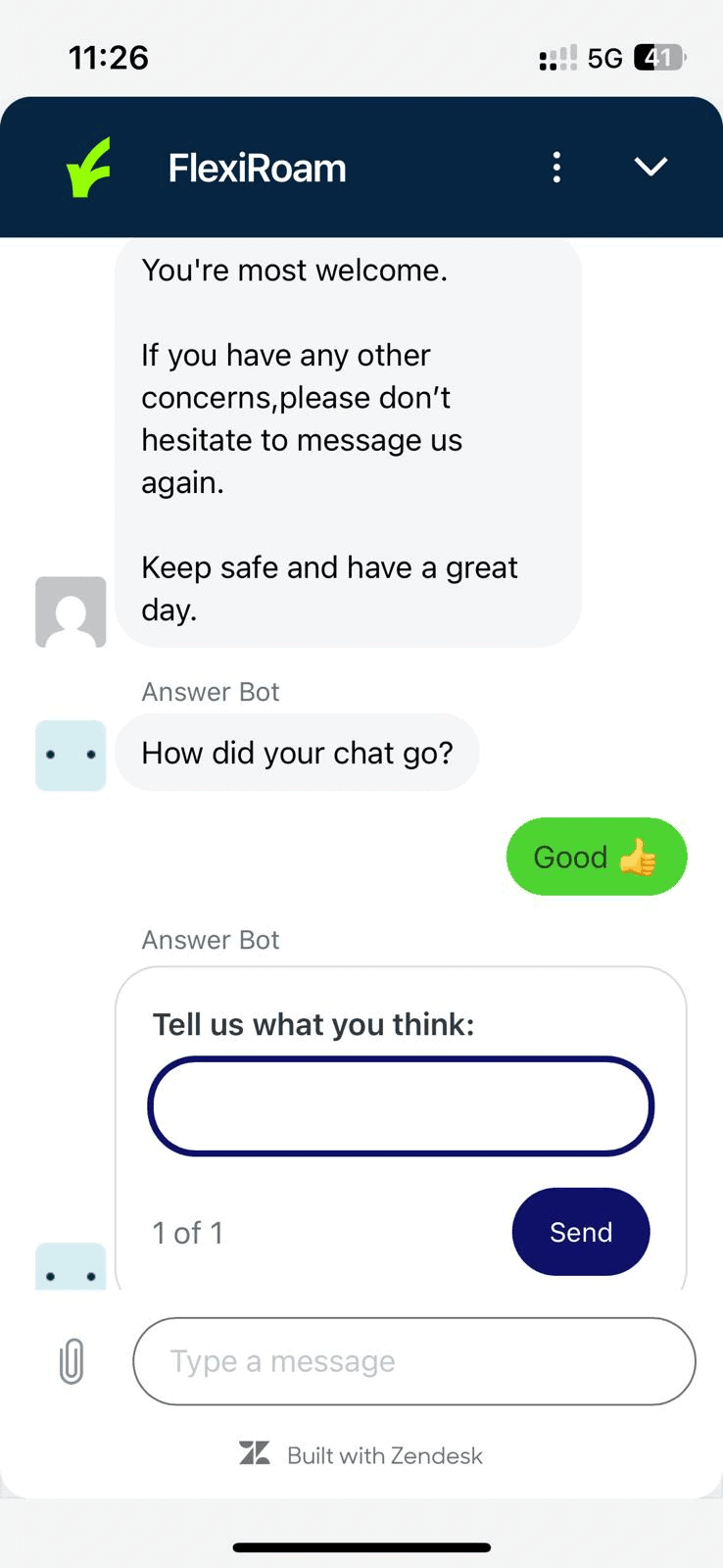
Task: Minimize the chat with the down chevron
Action: tap(651, 168)
